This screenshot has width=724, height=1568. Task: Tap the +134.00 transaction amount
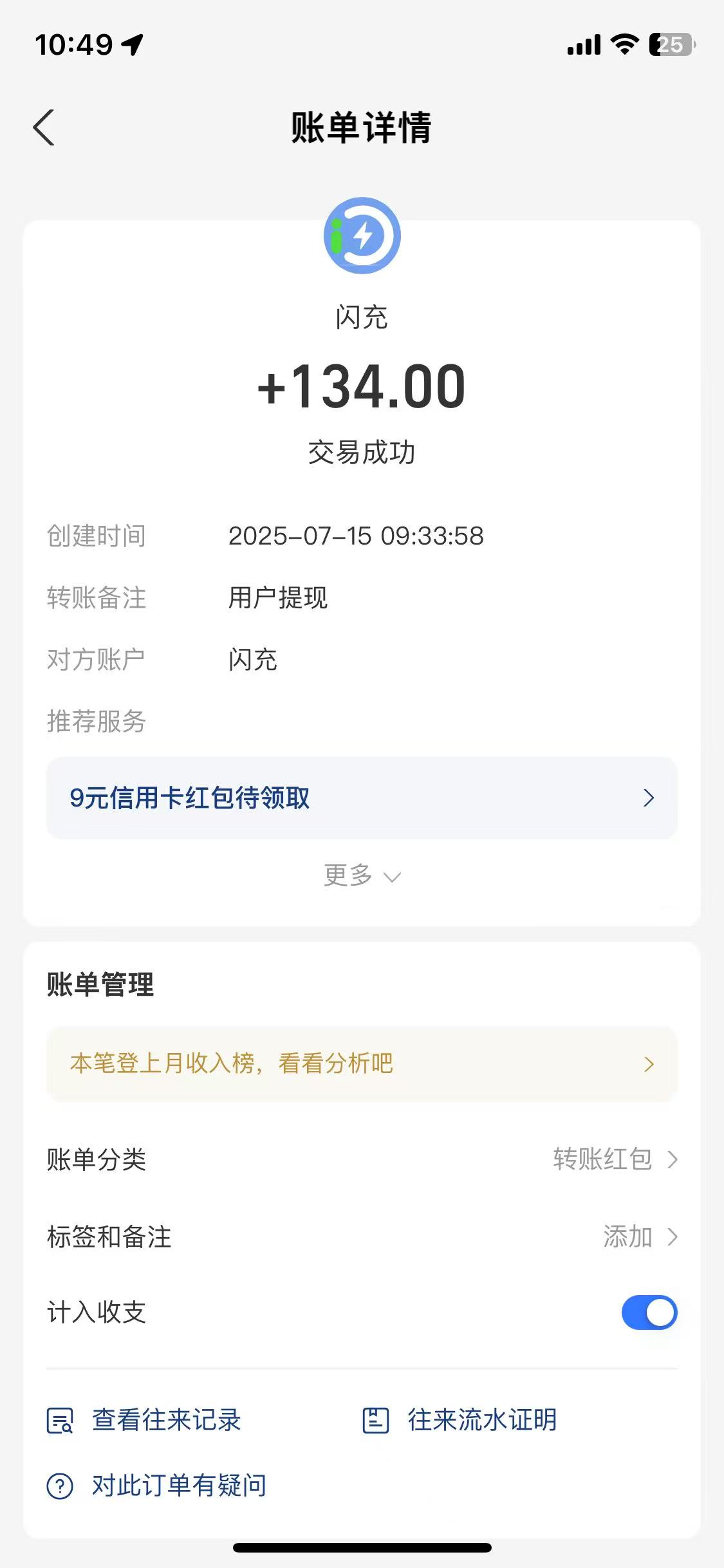(362, 387)
